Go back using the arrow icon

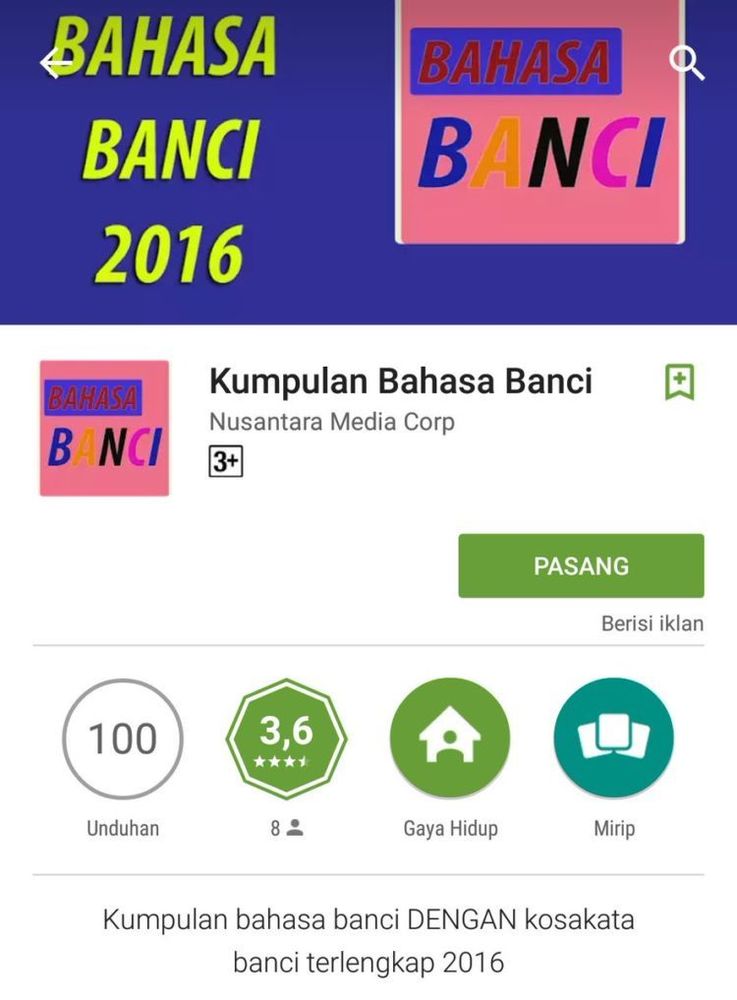pos(55,63)
